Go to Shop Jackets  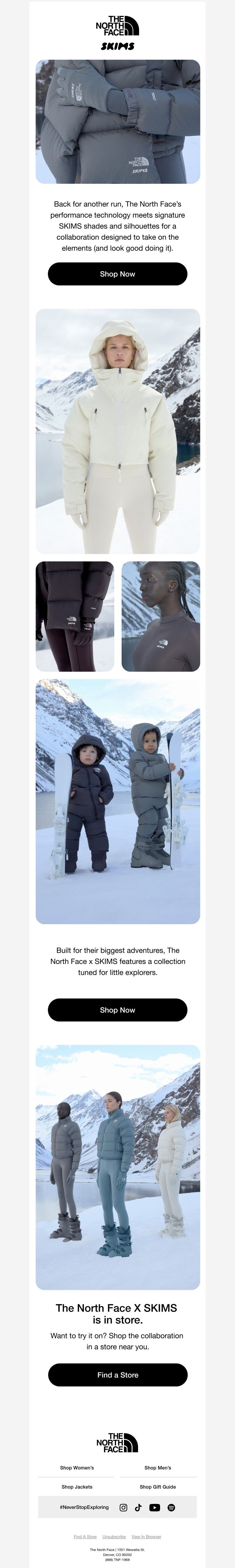(77, 1487)
